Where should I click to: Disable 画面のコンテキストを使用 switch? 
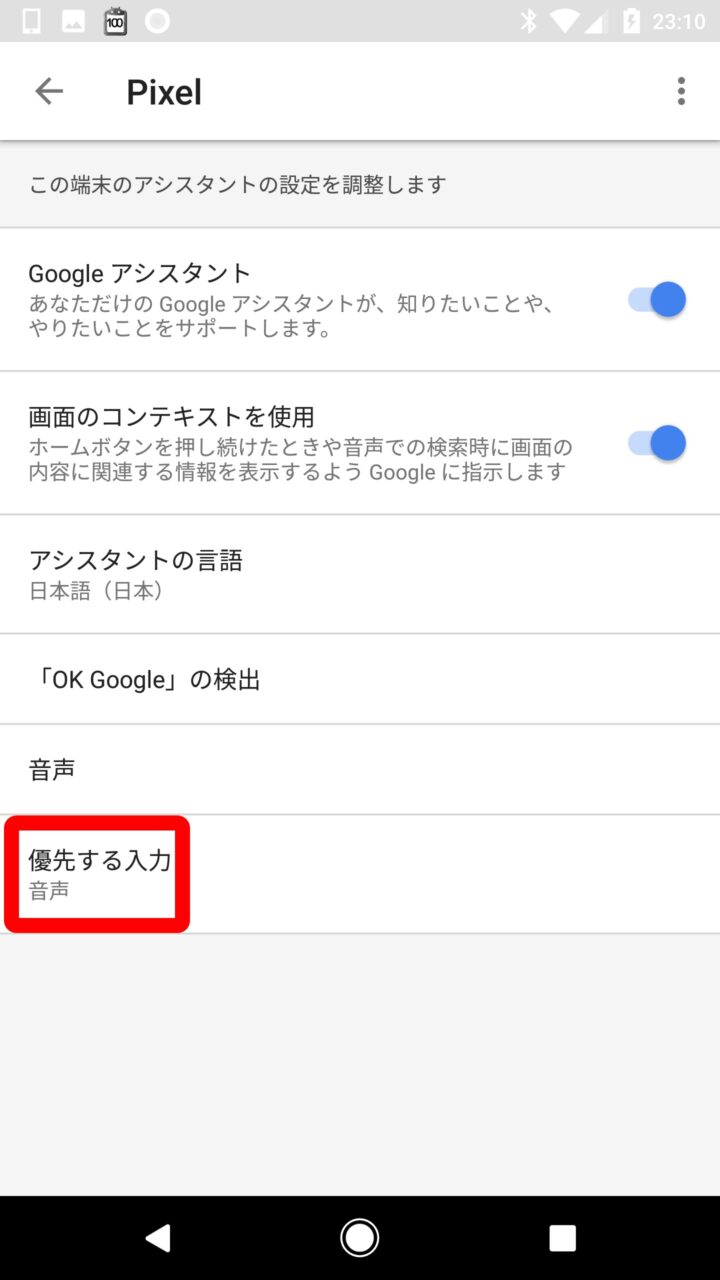[x=657, y=443]
